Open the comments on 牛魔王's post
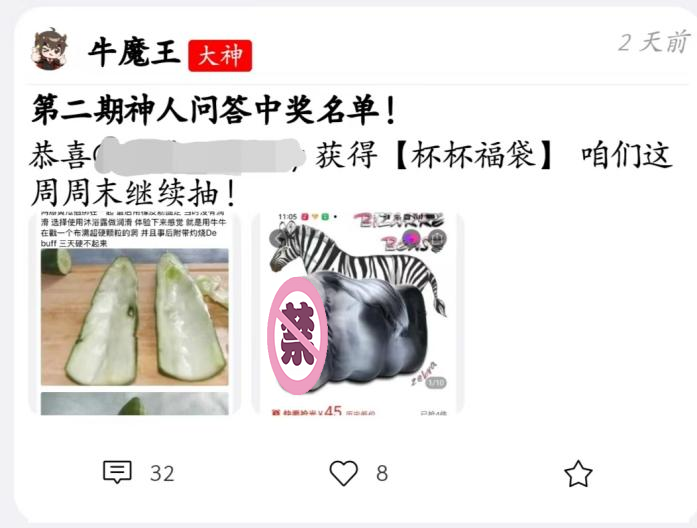The height and width of the screenshot is (528, 697). (x=118, y=472)
